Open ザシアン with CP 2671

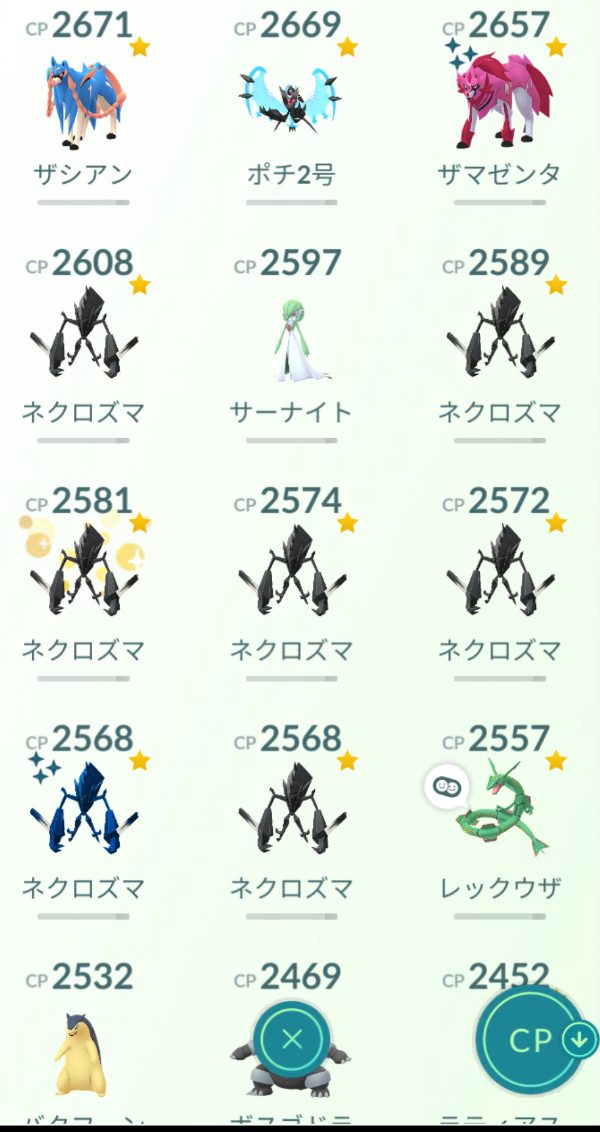tap(84, 100)
